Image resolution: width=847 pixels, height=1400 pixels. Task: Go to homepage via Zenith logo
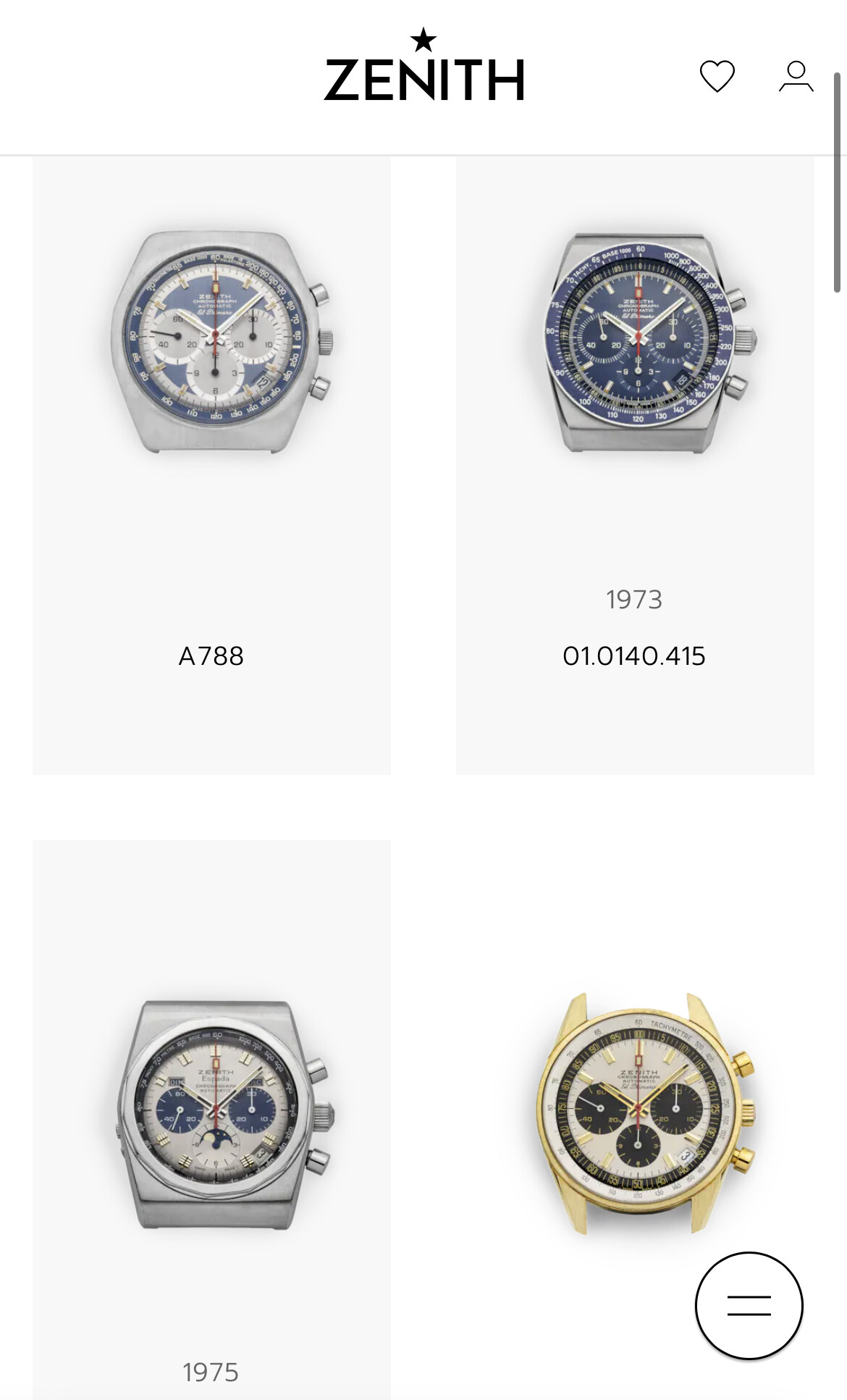[423, 65]
